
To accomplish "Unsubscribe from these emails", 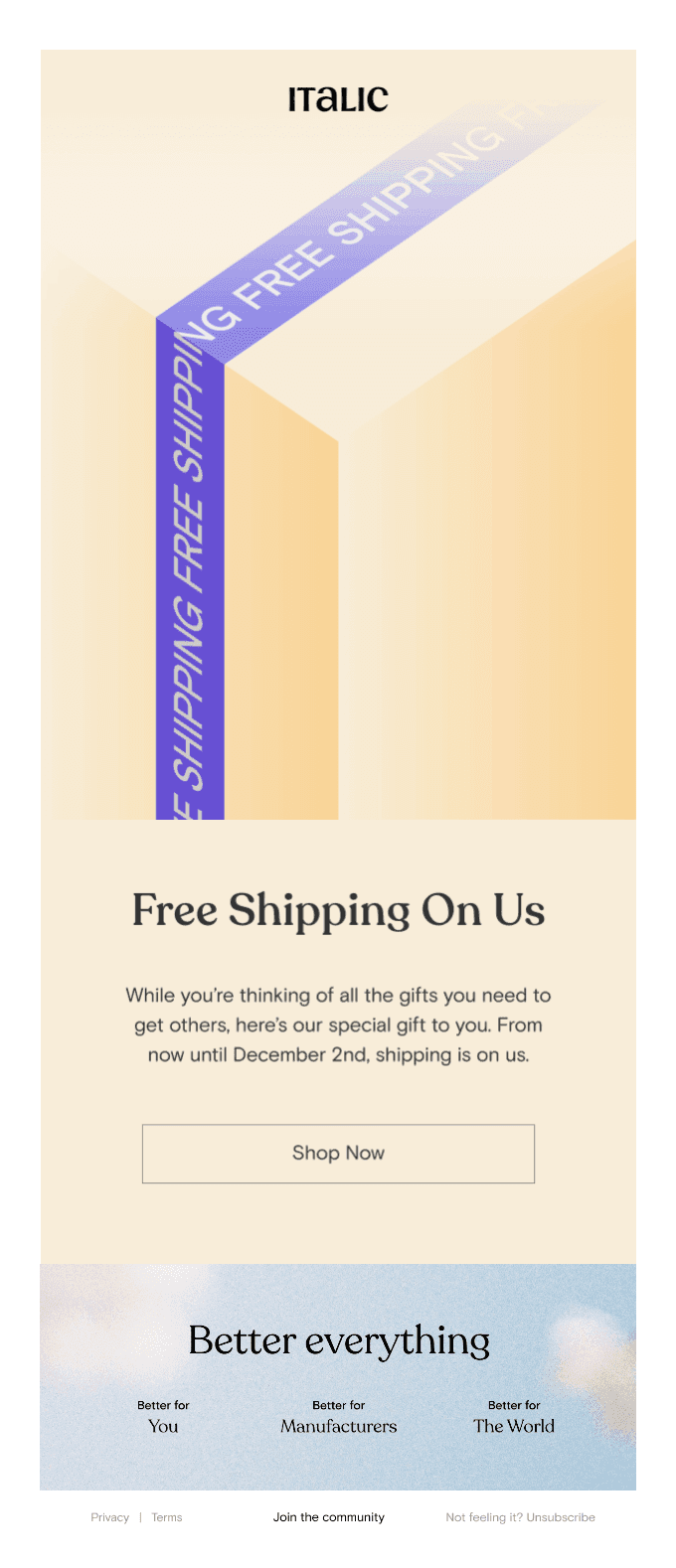I will pos(561,1517).
